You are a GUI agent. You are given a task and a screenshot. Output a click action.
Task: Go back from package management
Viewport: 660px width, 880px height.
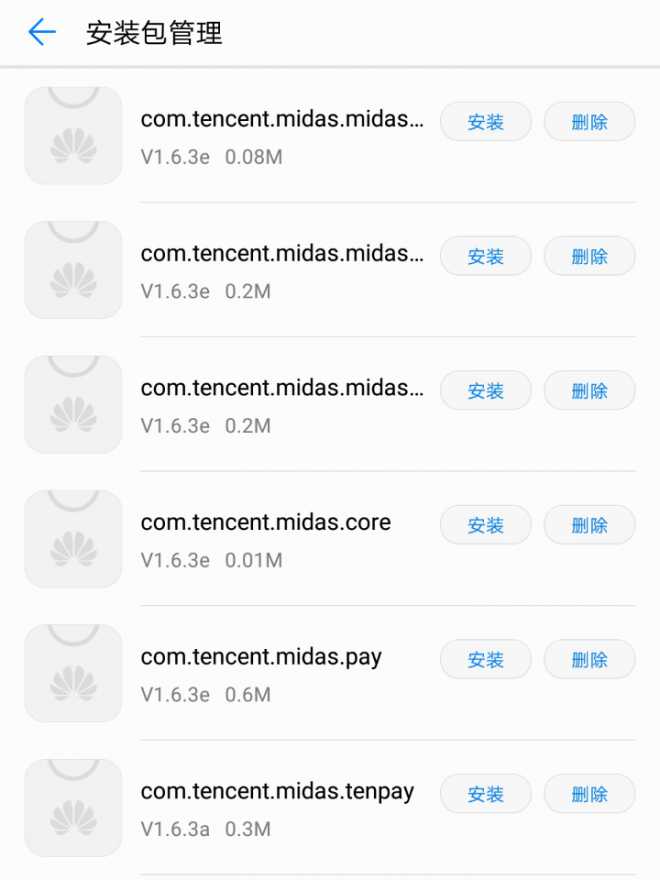point(42,33)
